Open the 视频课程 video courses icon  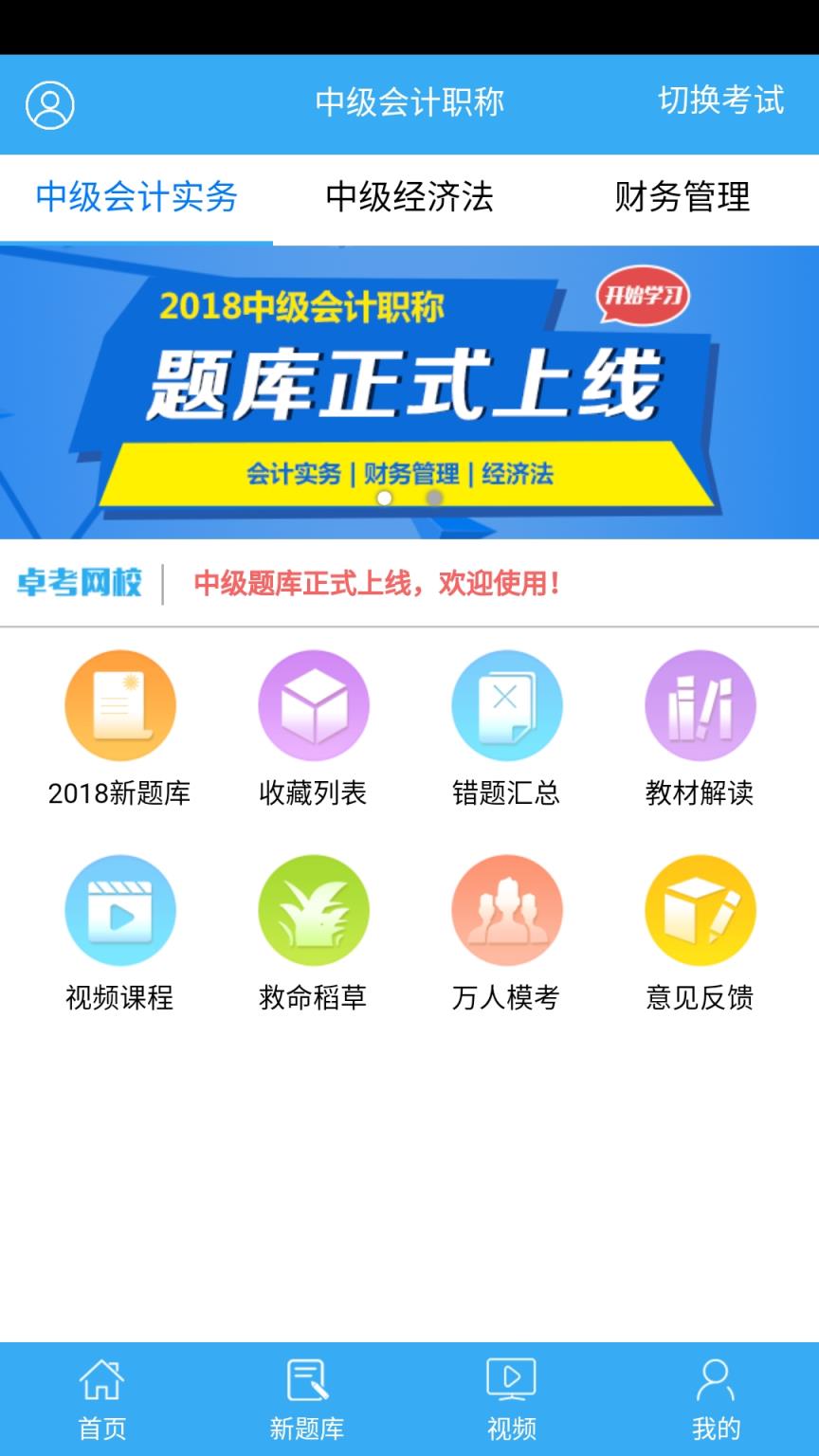click(119, 909)
